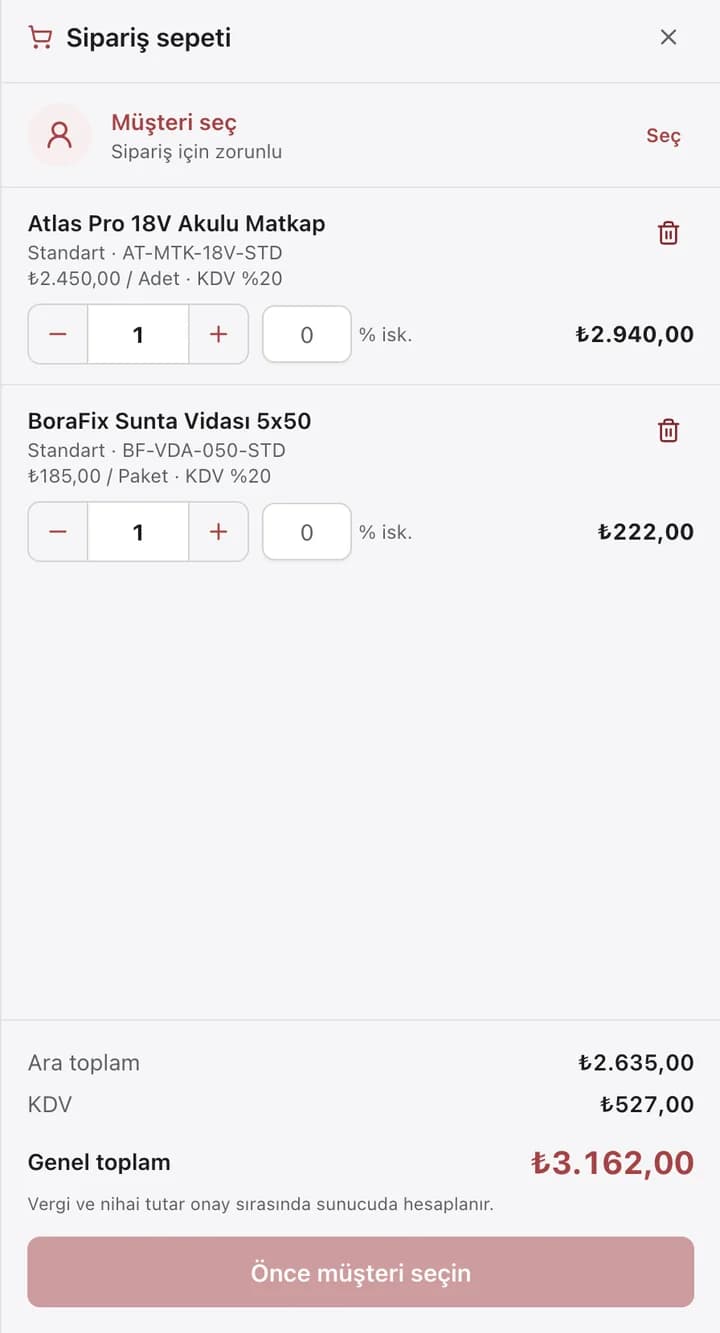Decrease quantity of Atlas Pro Matkap

tap(58, 334)
